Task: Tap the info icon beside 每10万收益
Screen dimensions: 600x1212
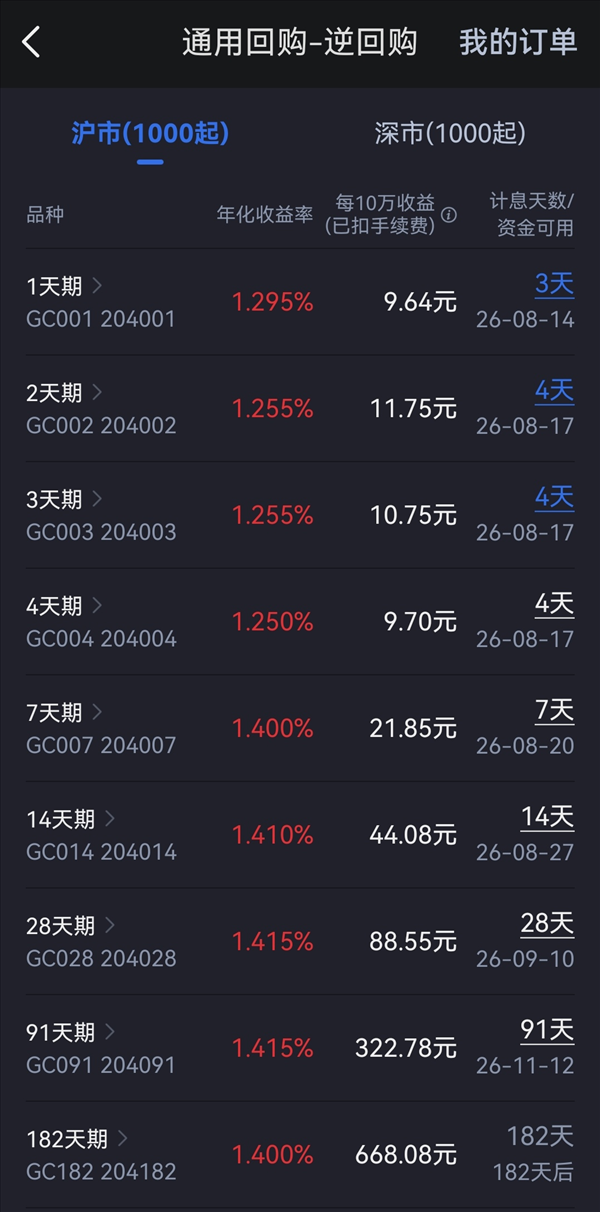Action: click(449, 214)
